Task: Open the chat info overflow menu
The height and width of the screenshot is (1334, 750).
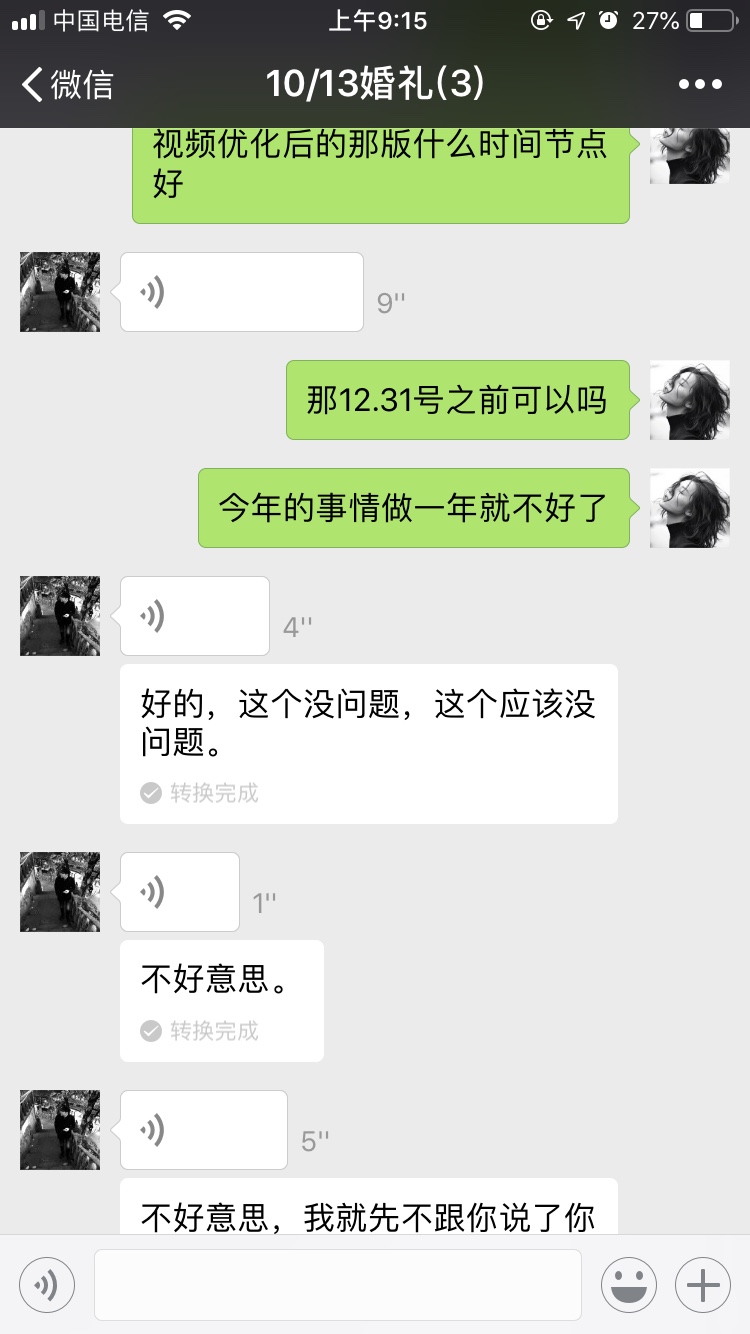Action: pos(700,84)
